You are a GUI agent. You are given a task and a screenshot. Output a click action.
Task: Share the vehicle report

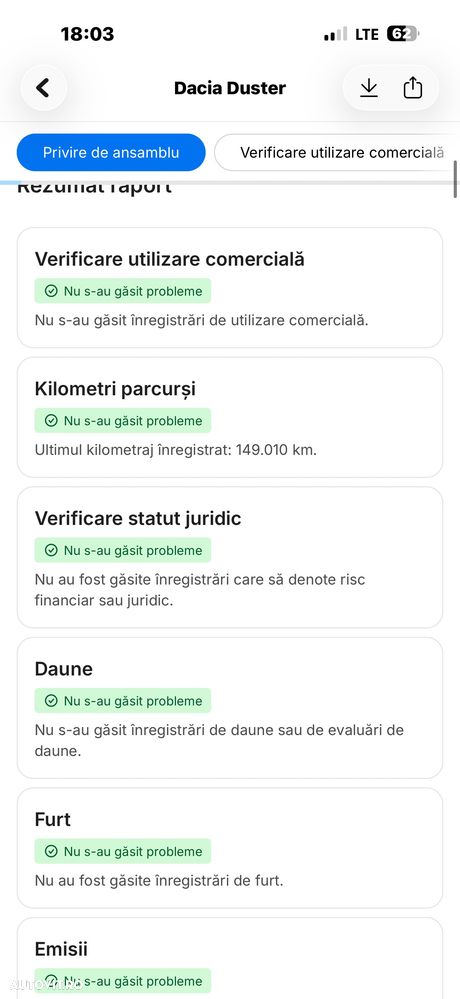413,88
